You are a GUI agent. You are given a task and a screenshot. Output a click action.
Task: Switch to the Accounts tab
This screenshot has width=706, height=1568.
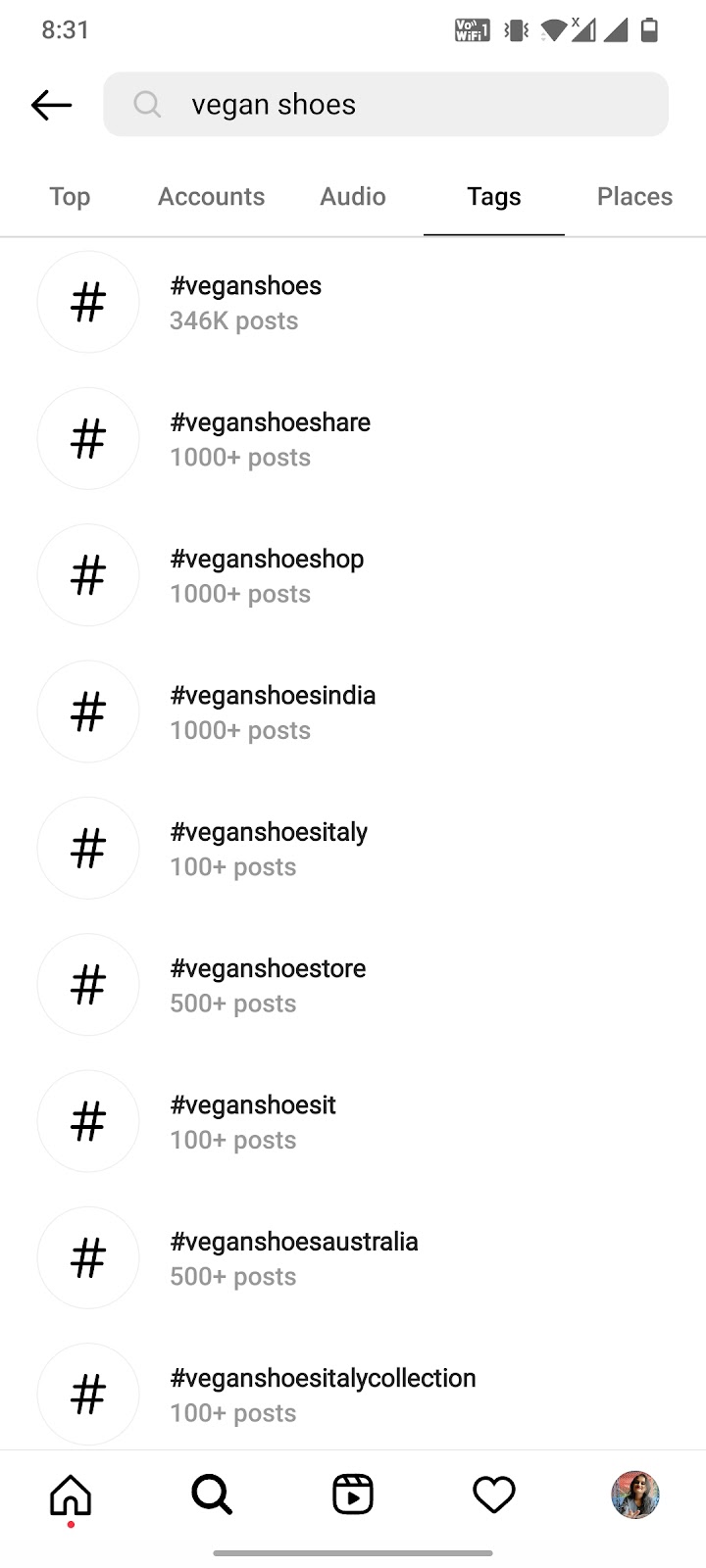pos(211,197)
